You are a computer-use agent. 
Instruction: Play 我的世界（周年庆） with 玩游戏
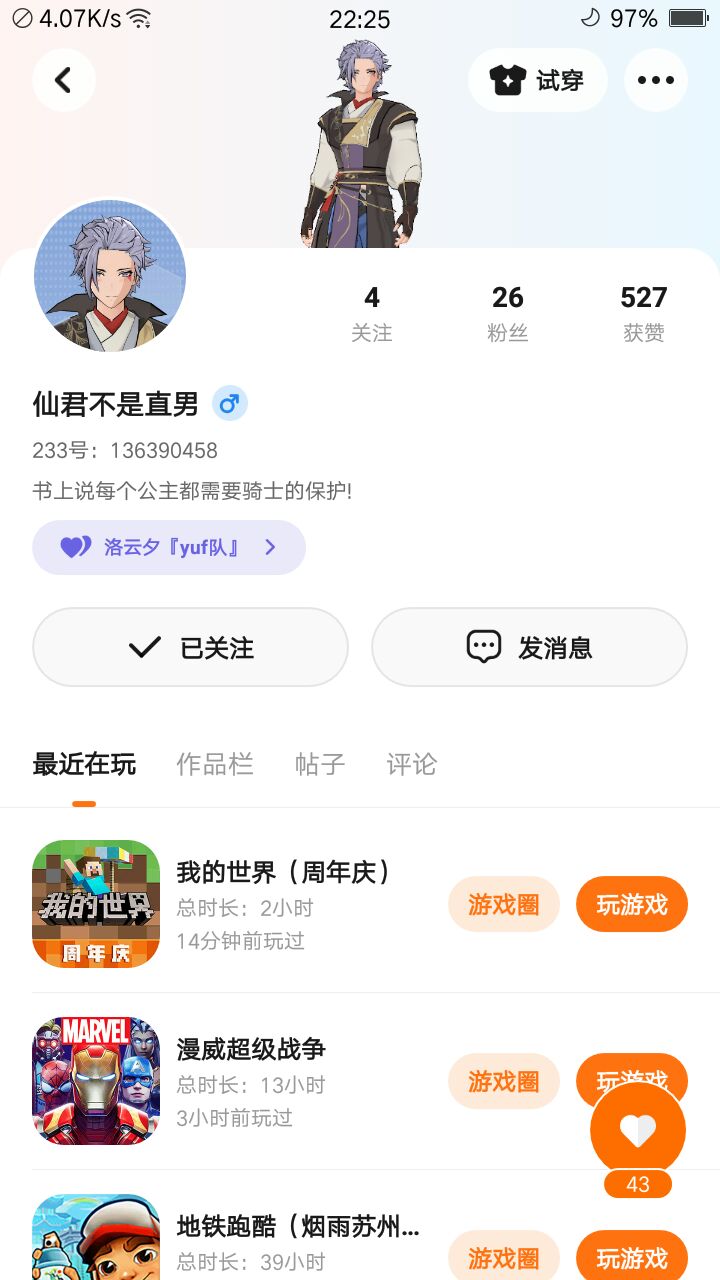pos(631,904)
